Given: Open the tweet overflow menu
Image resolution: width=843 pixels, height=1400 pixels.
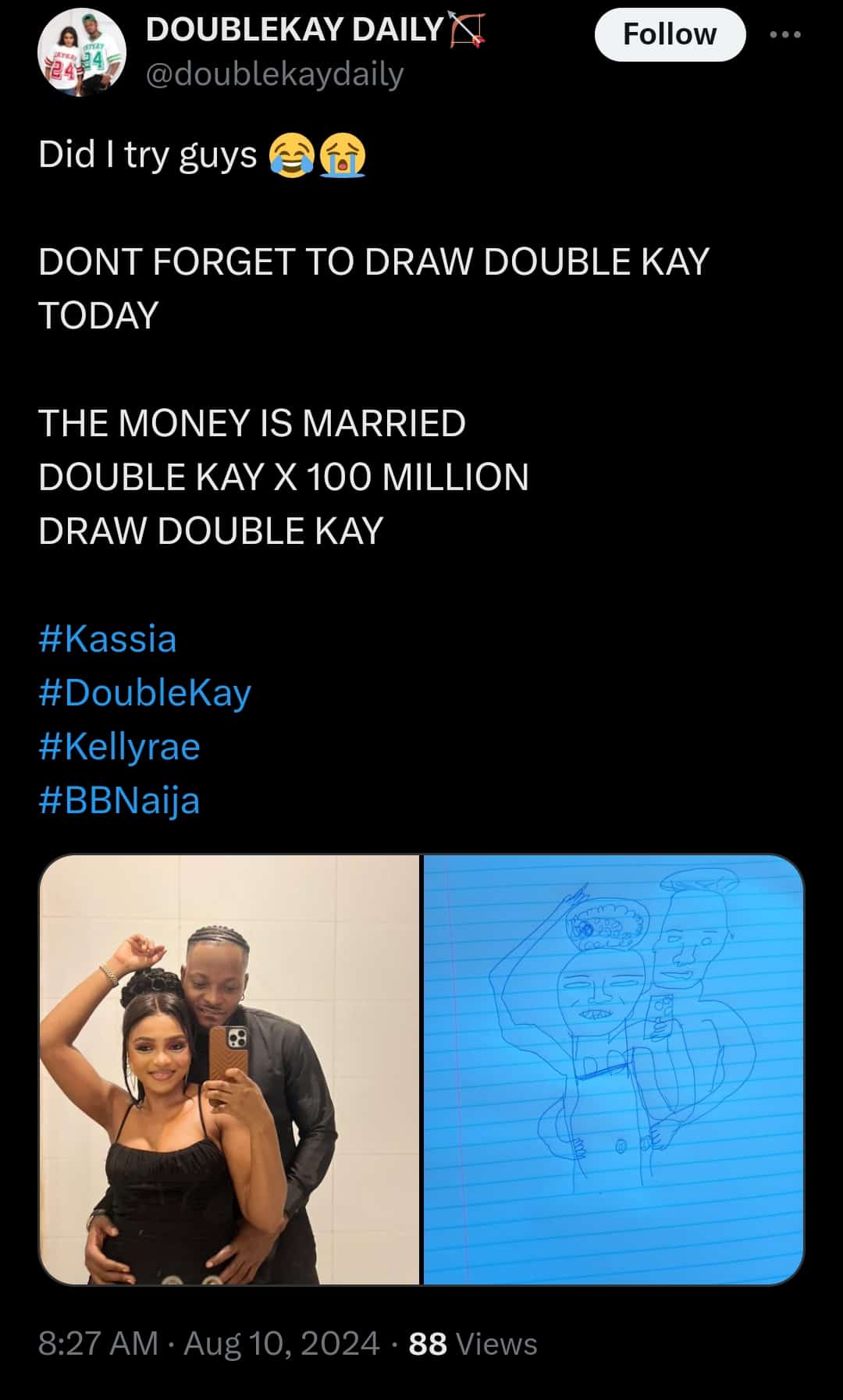Looking at the screenshot, I should coord(784,35).
